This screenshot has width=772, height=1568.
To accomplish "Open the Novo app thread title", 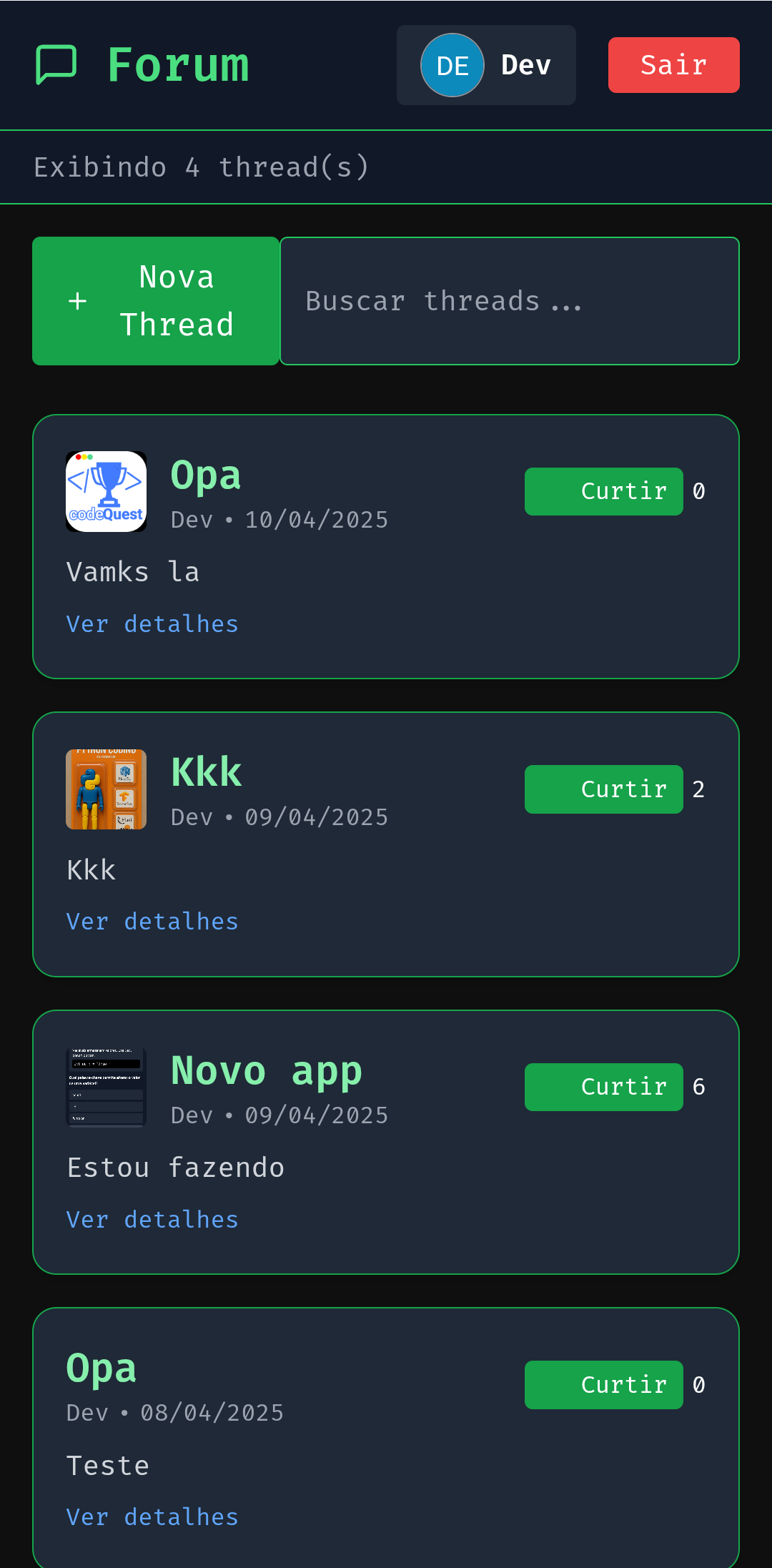I will pyautogui.click(x=267, y=1069).
